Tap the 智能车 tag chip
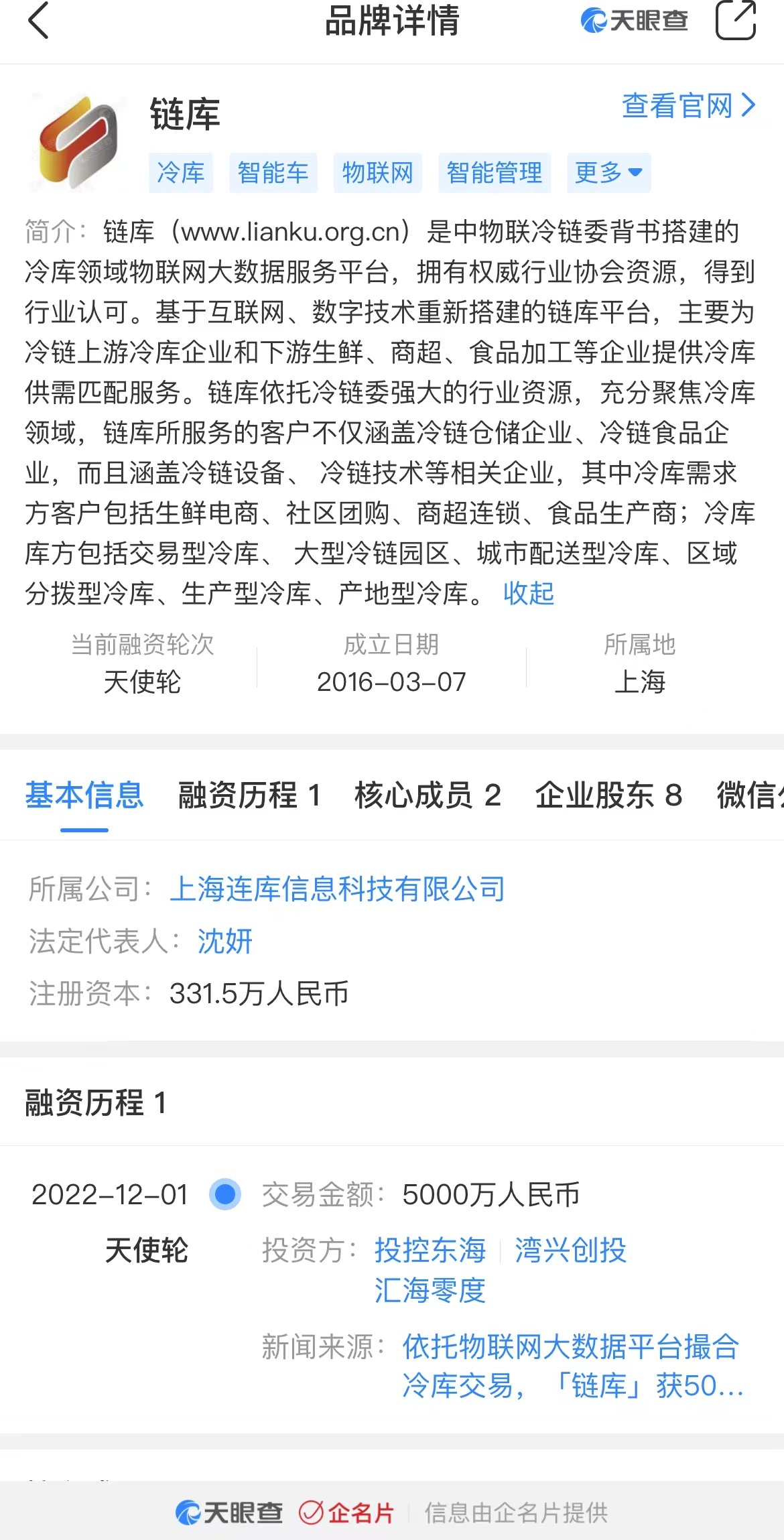The width and height of the screenshot is (784, 1540). point(273,173)
